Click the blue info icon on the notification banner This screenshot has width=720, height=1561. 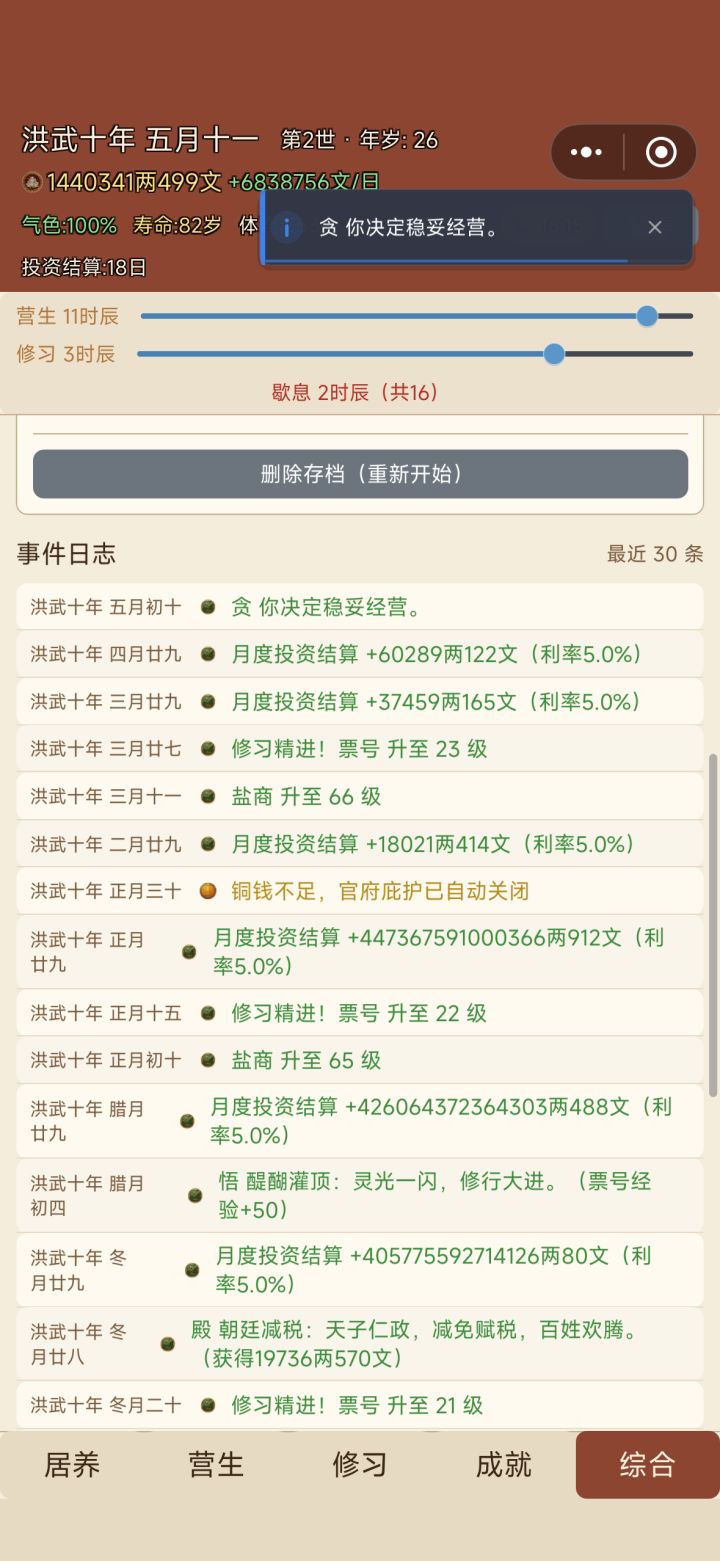click(x=285, y=227)
